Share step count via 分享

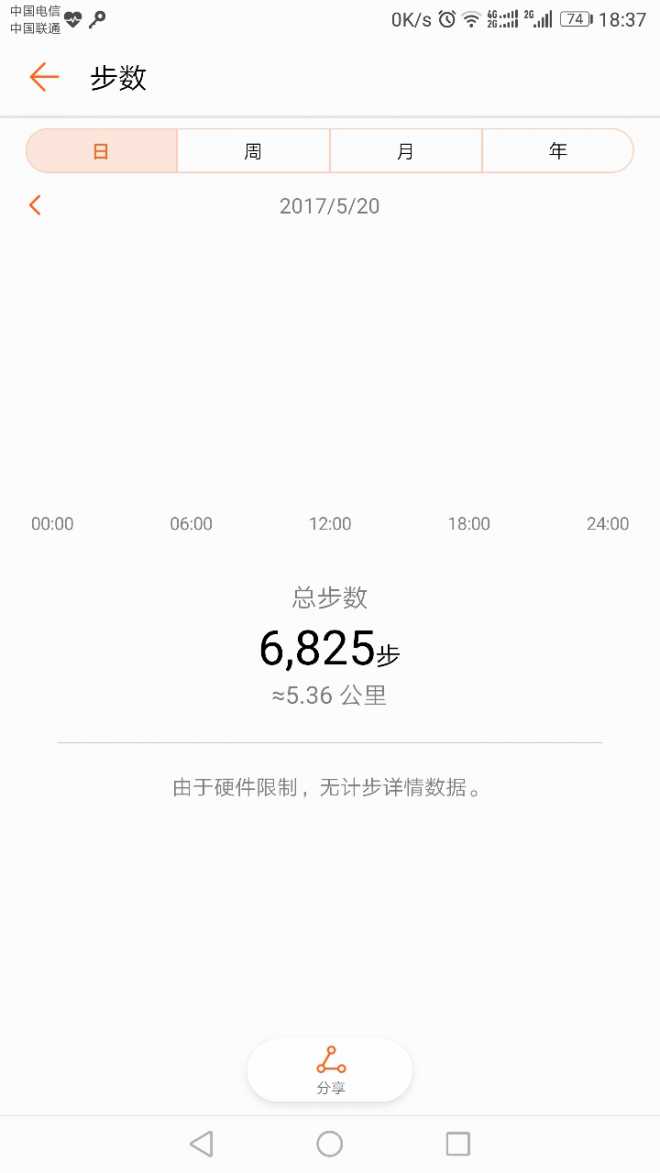click(330, 1069)
